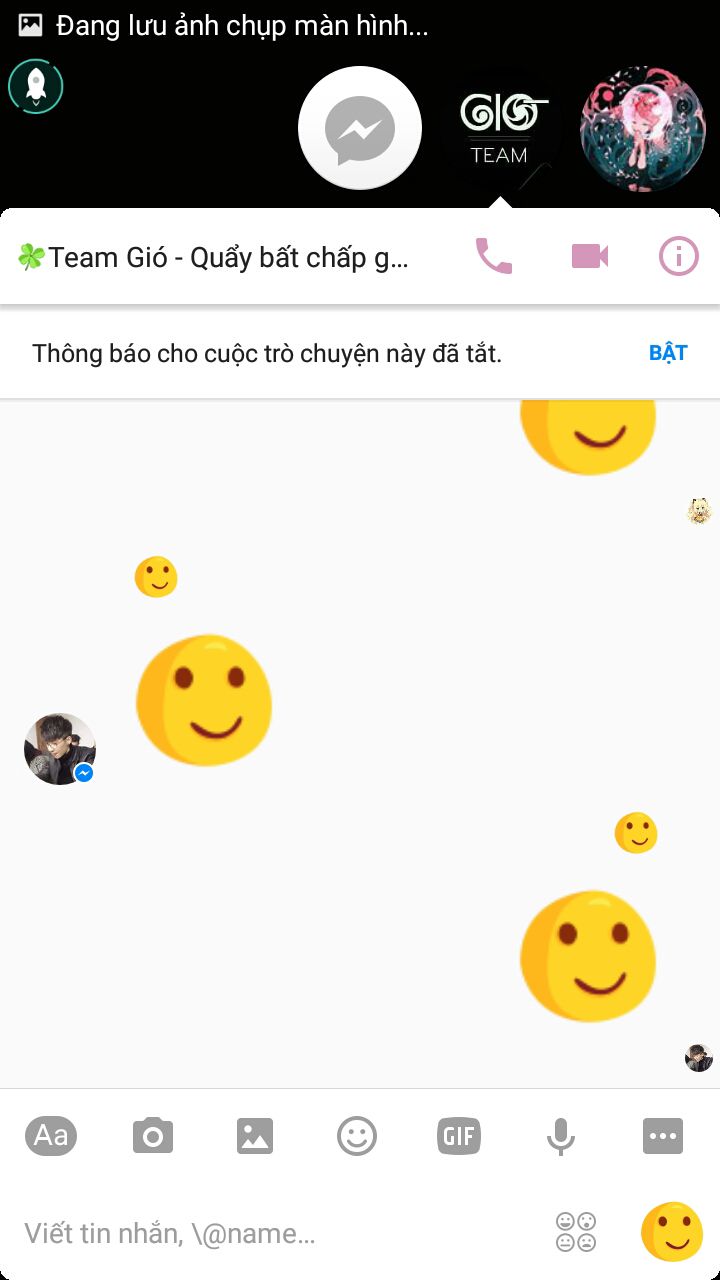Open the emoji faces picker beside input
Viewport: 720px width, 1280px height.
pyautogui.click(x=576, y=1232)
